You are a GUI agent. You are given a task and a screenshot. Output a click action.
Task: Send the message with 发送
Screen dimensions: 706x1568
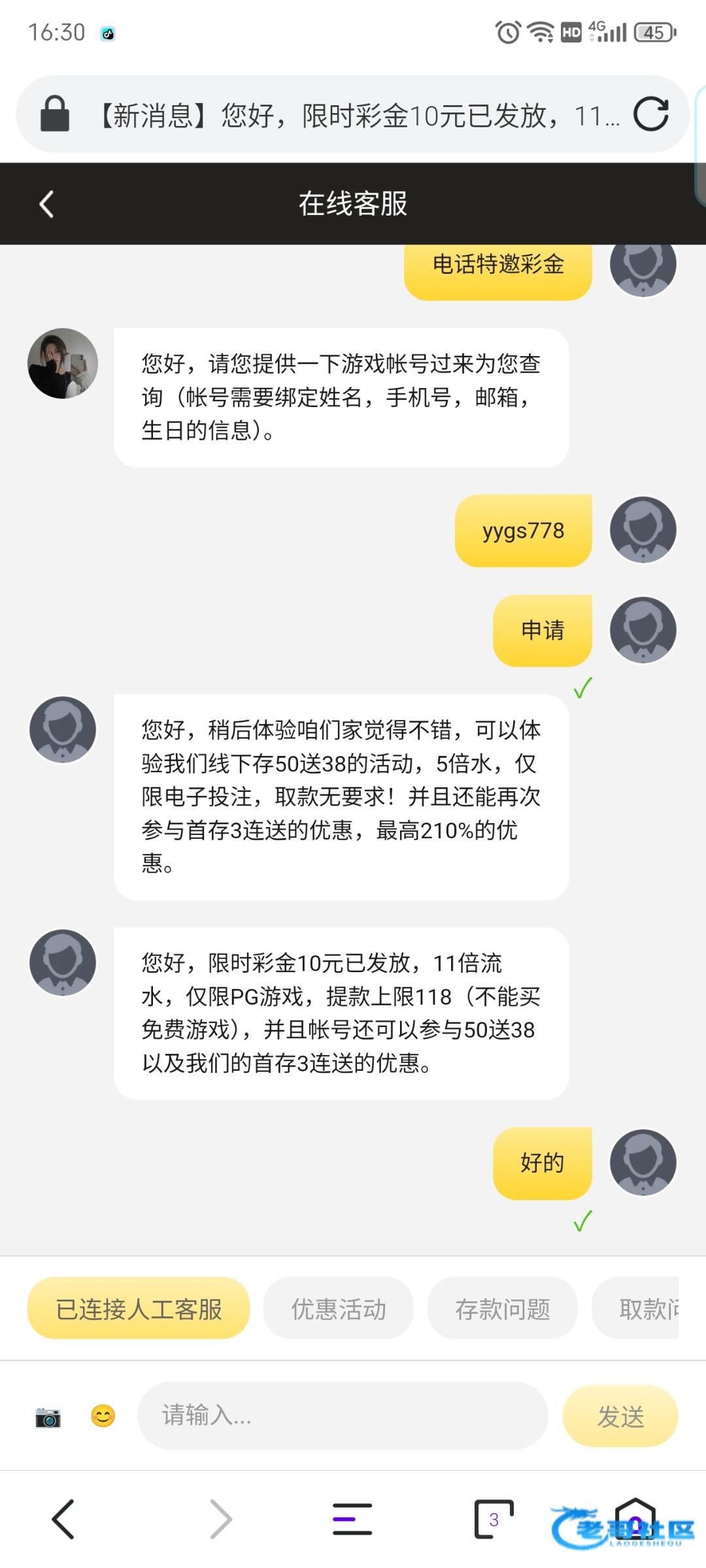point(620,1416)
